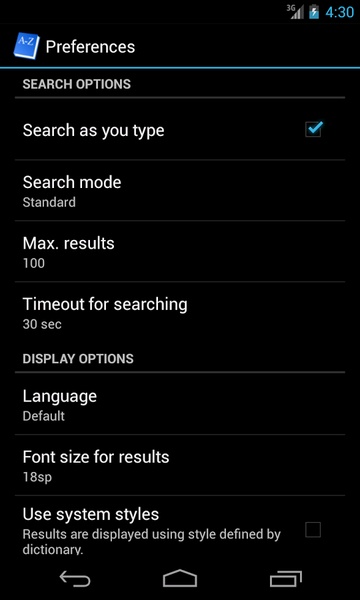The height and width of the screenshot is (600, 360).
Task: Change the Max. results value
Action: click(x=180, y=251)
